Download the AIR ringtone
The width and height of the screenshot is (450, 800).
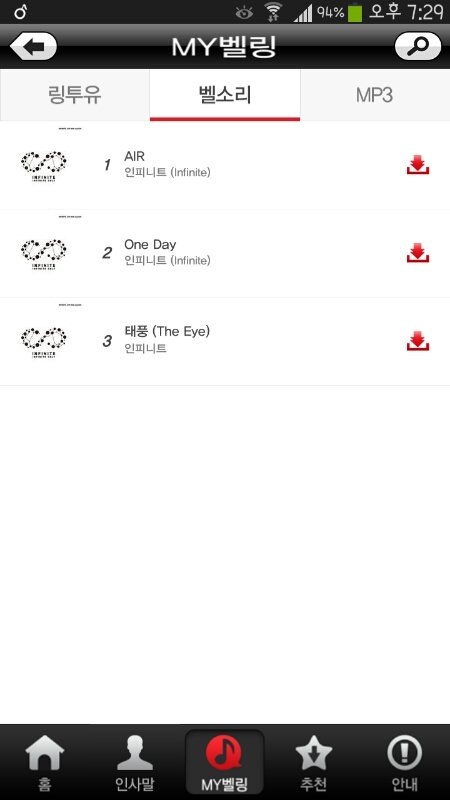pyautogui.click(x=418, y=165)
